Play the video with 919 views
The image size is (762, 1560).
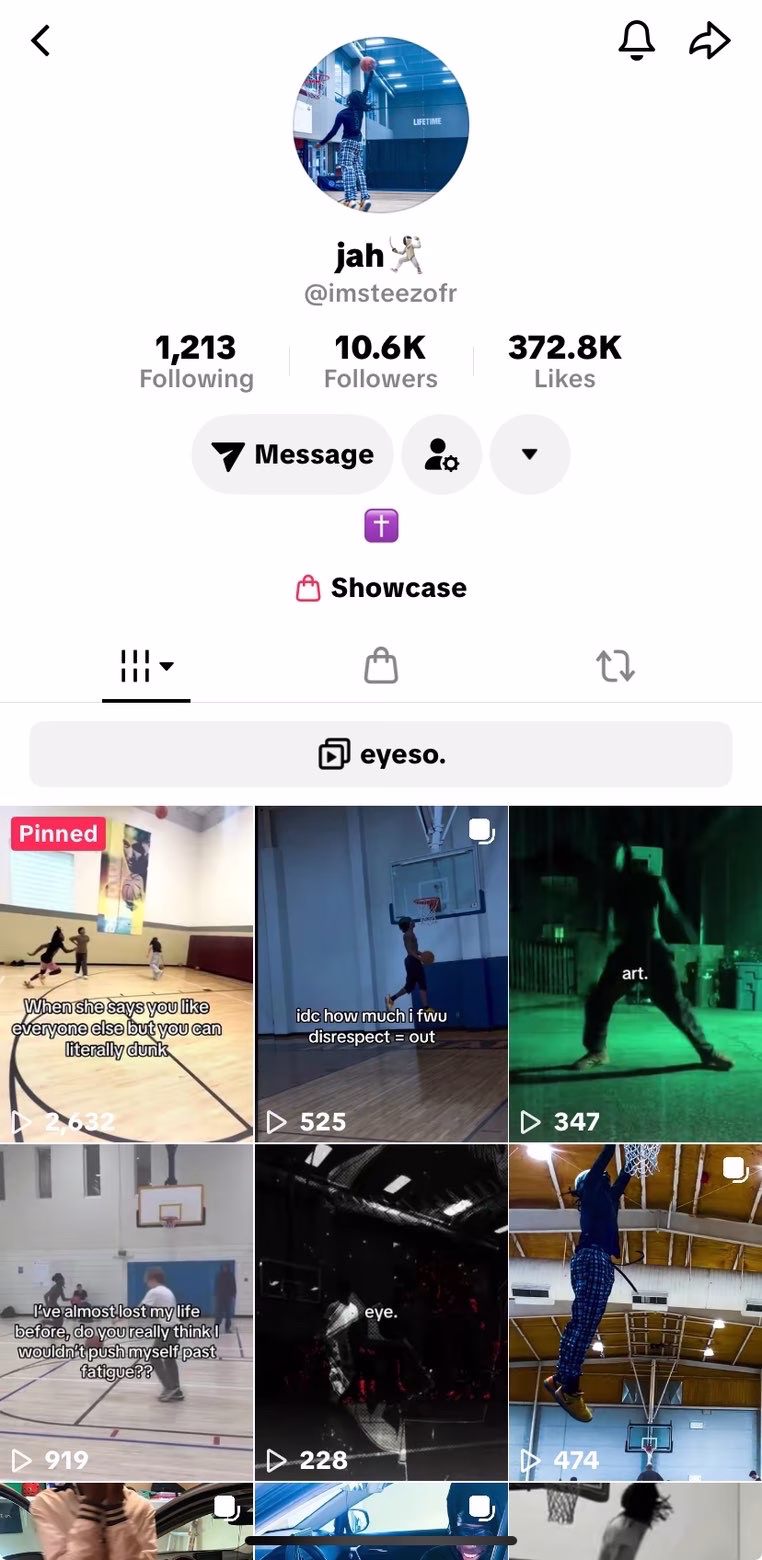coord(126,1312)
